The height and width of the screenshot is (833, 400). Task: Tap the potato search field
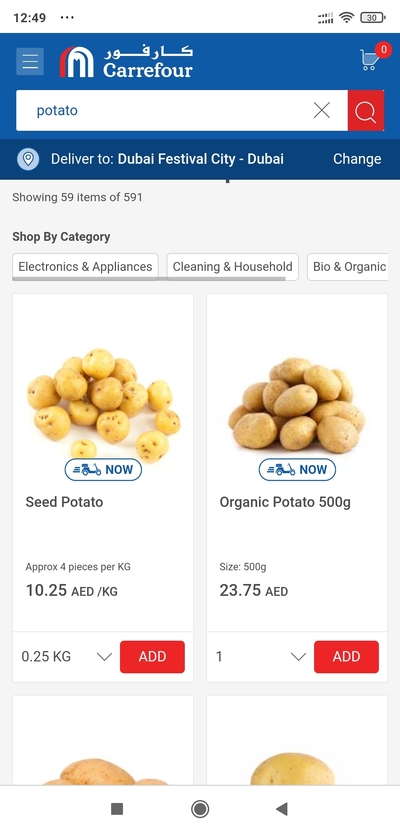pos(165,110)
